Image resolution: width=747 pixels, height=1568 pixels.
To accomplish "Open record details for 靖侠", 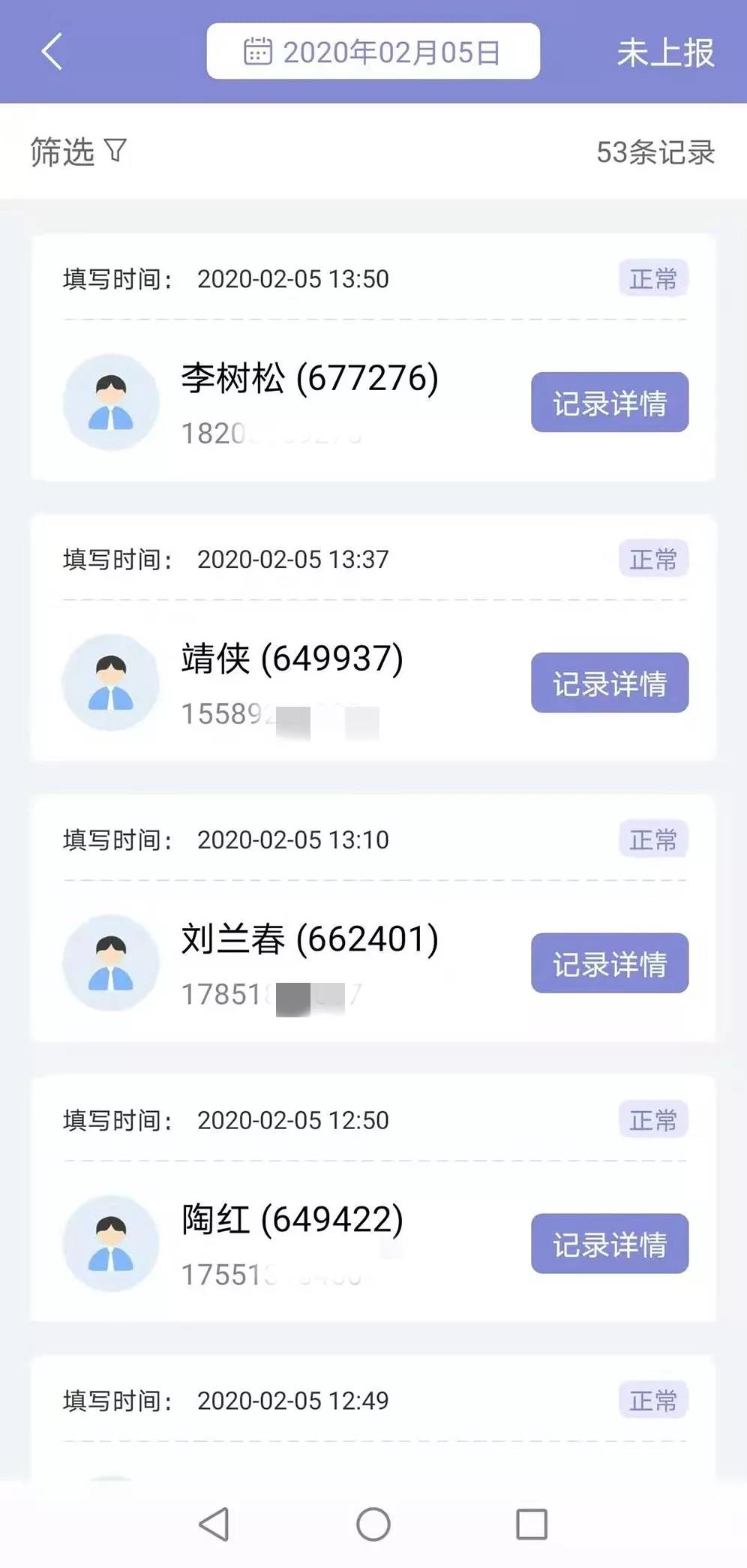I will point(609,683).
